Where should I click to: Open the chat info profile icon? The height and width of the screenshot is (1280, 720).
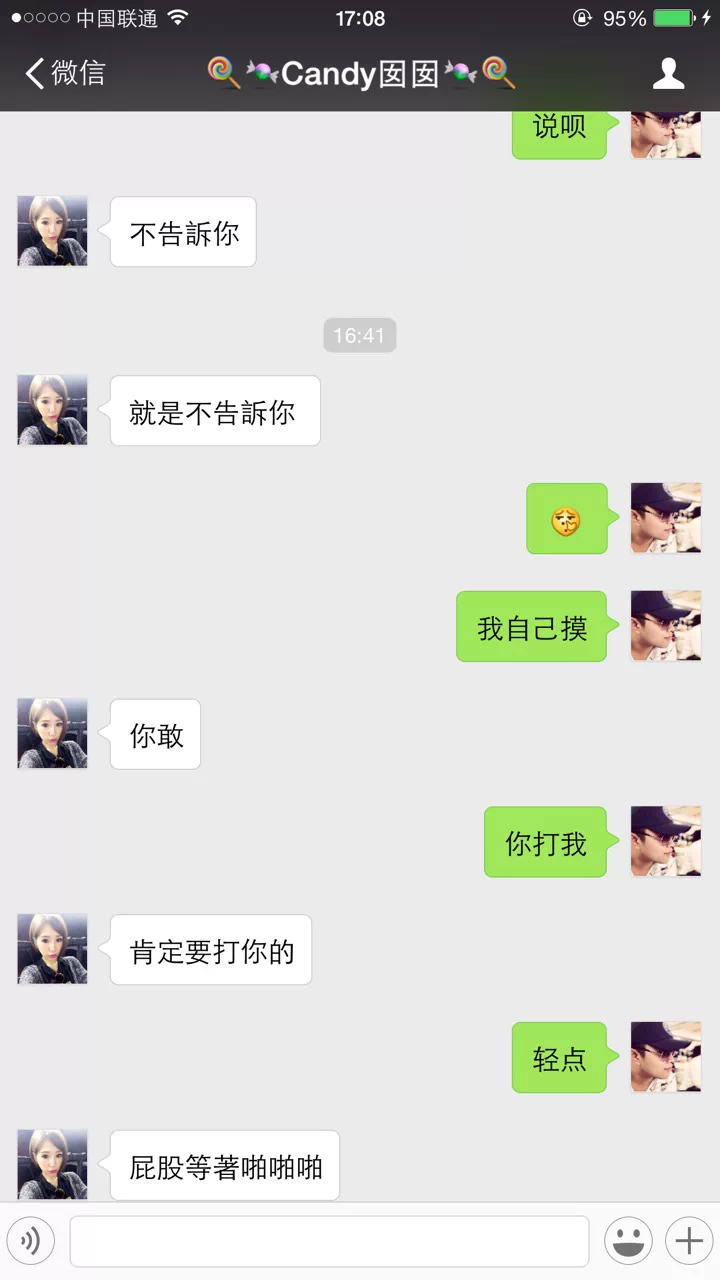click(x=668, y=73)
